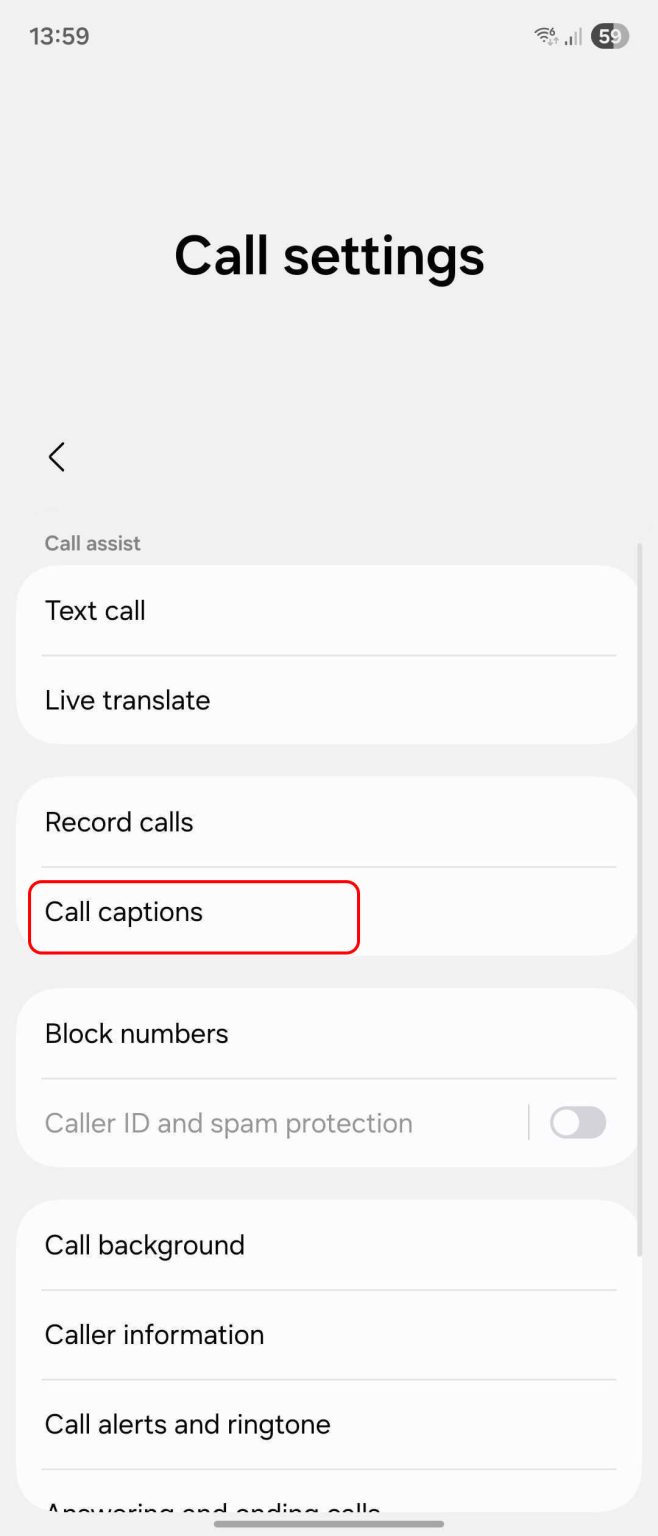Image resolution: width=658 pixels, height=1536 pixels.
Task: Go back from Call settings
Action: click(x=57, y=457)
